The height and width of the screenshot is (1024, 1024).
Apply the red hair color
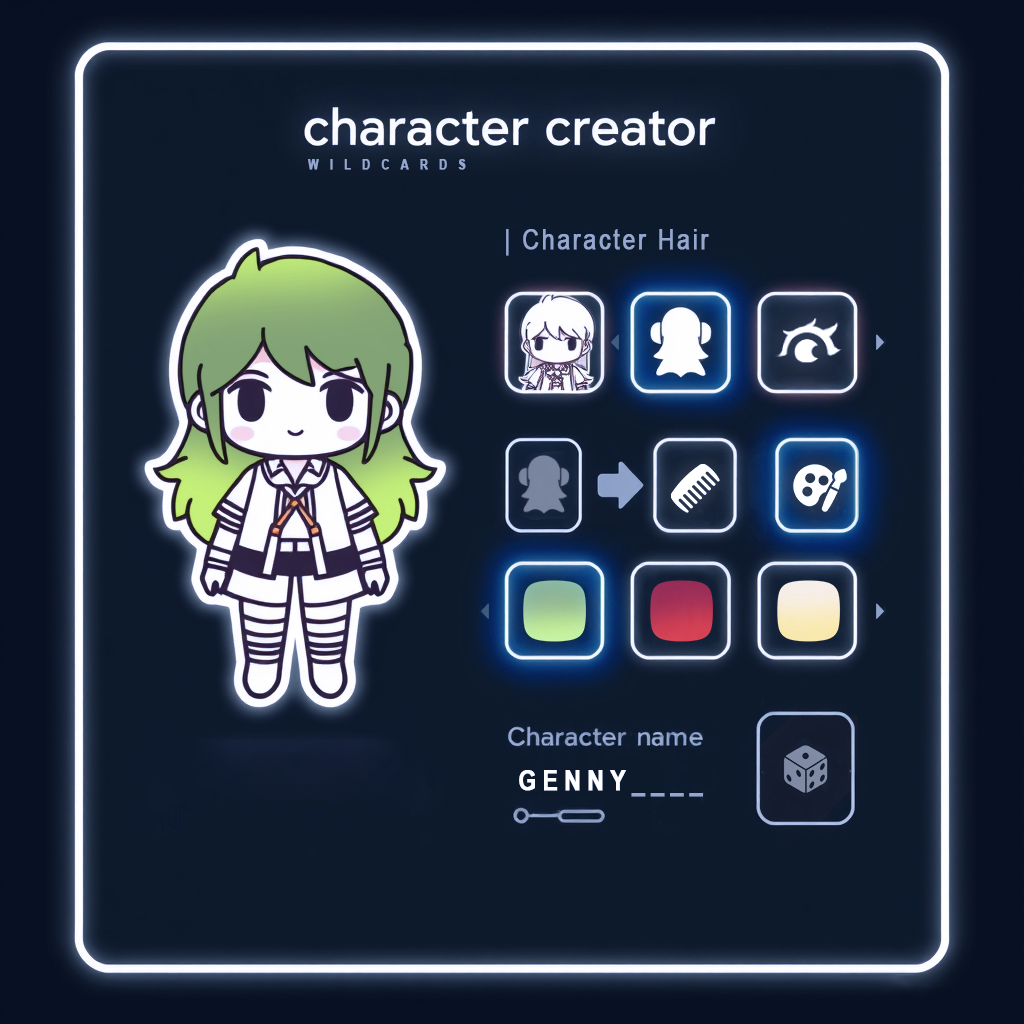point(681,611)
